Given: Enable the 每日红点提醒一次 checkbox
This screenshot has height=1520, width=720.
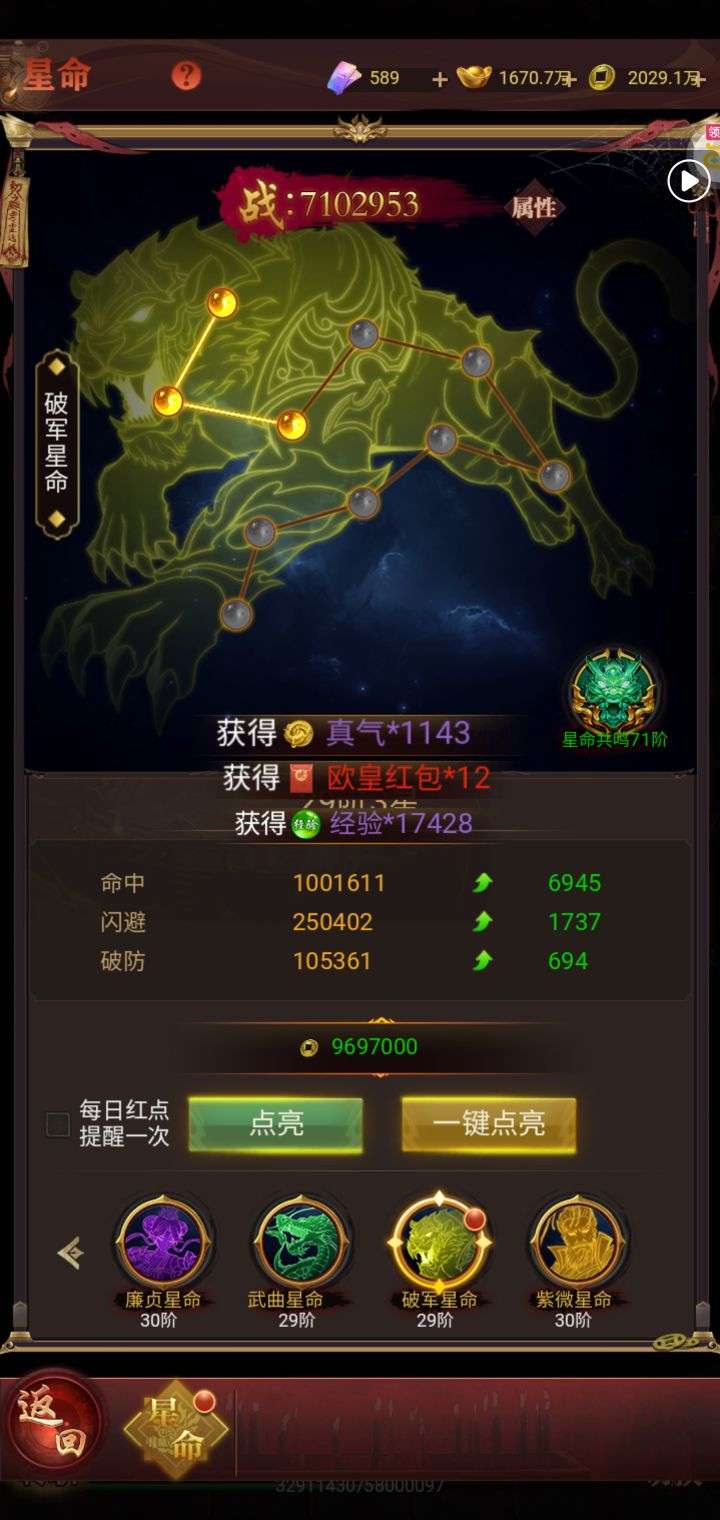Looking at the screenshot, I should [58, 1124].
